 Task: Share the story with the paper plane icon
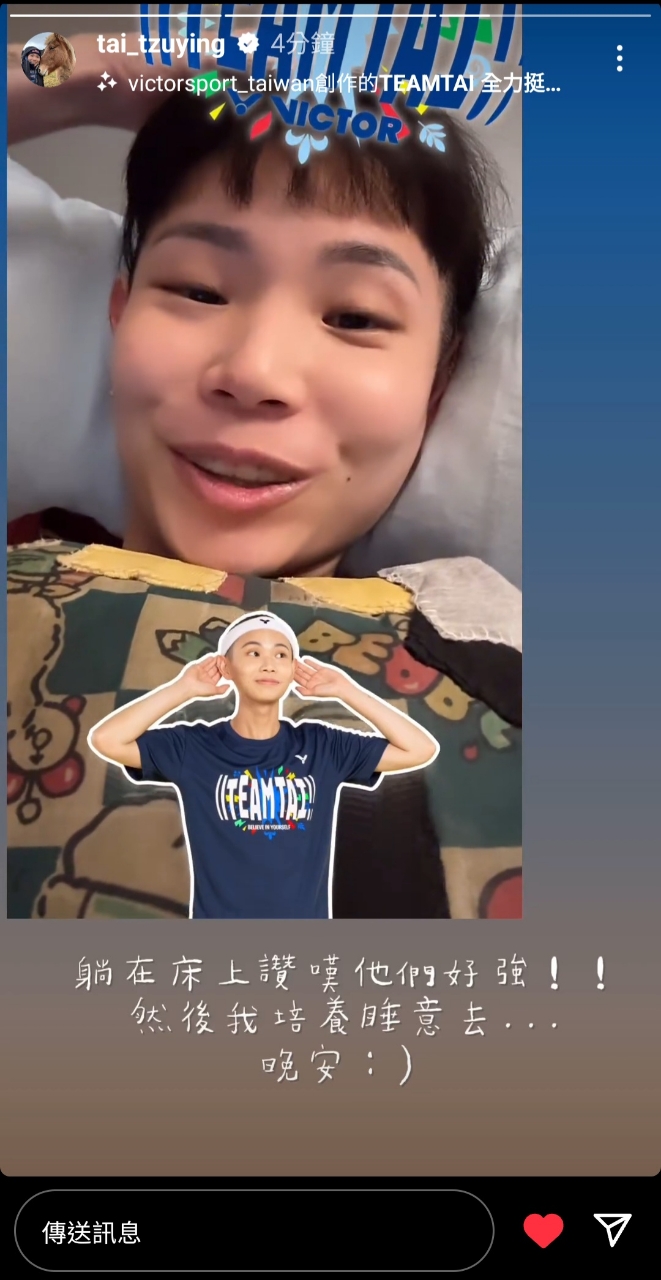[612, 1230]
